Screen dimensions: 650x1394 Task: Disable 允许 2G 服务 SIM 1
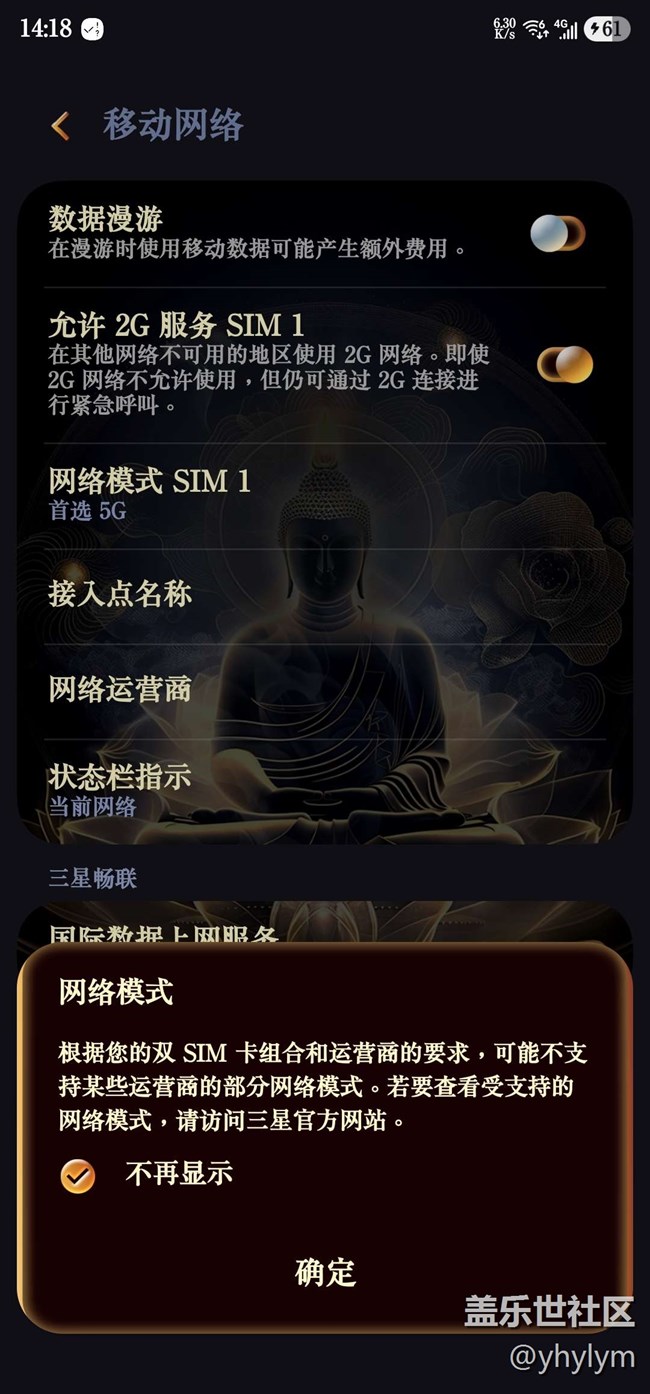click(565, 365)
